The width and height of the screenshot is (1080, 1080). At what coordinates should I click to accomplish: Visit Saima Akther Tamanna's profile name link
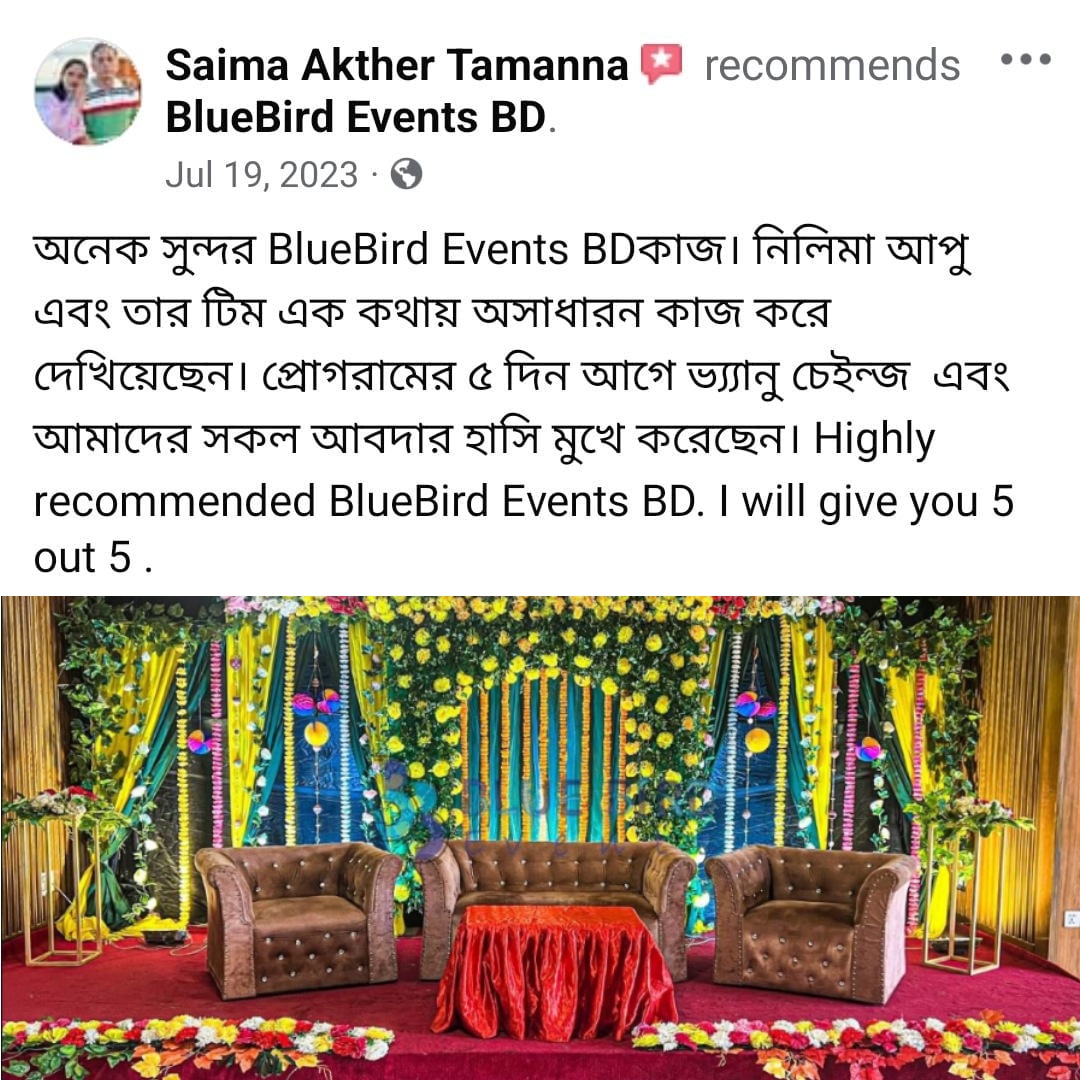click(x=396, y=66)
